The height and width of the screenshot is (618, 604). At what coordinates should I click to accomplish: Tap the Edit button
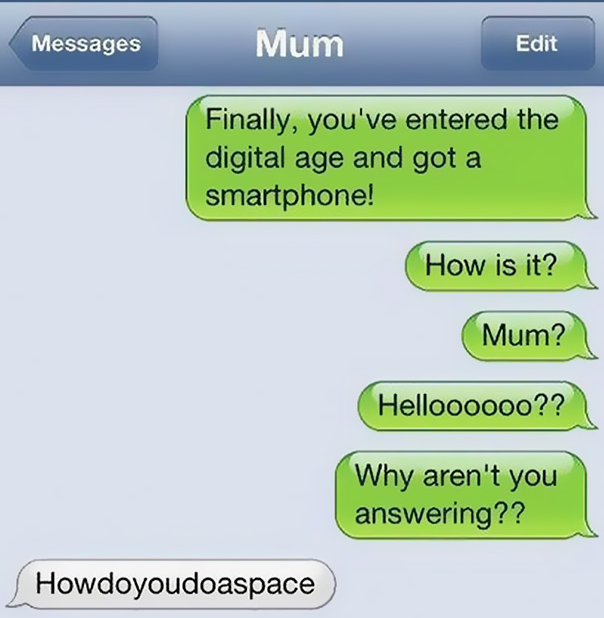[x=535, y=44]
